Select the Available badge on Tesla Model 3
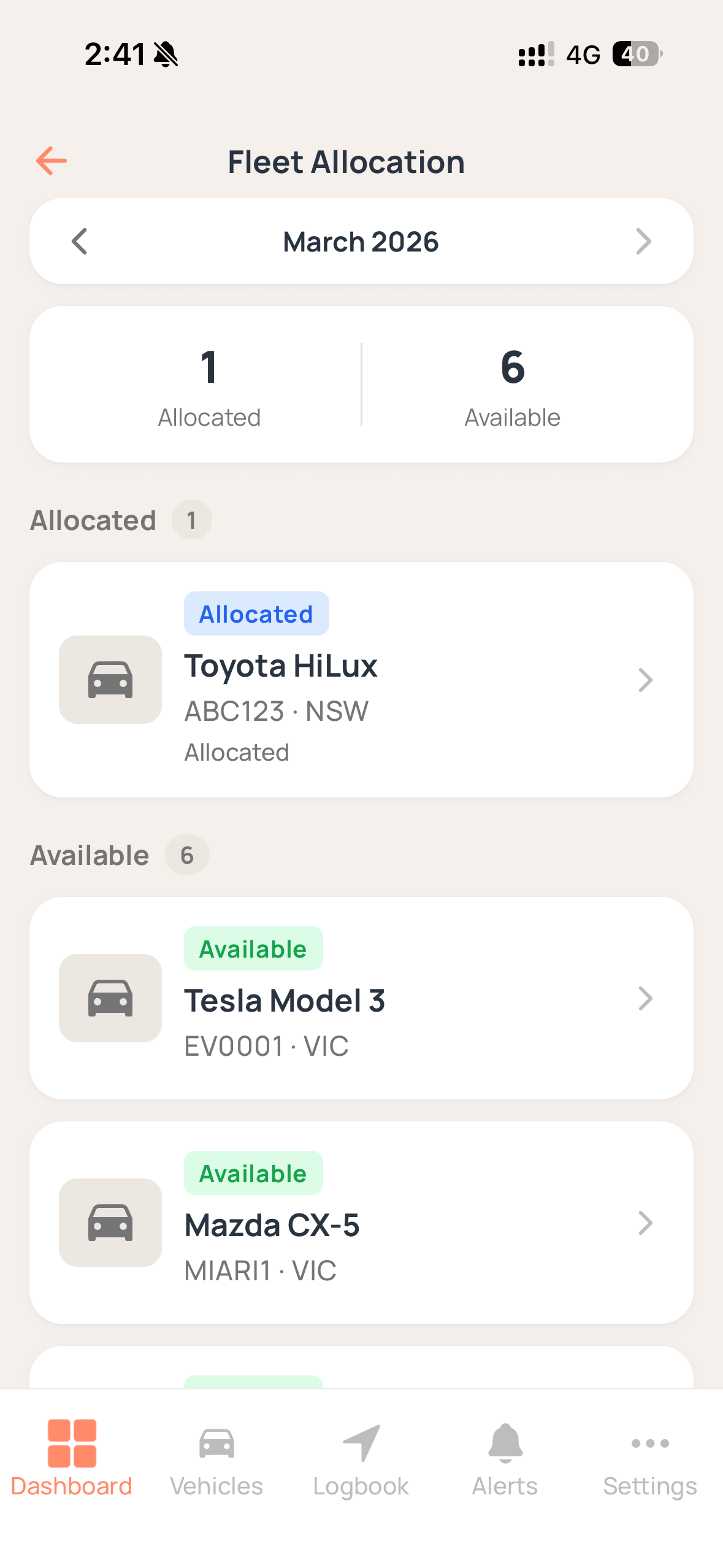Viewport: 723px width, 1568px height. (x=253, y=948)
